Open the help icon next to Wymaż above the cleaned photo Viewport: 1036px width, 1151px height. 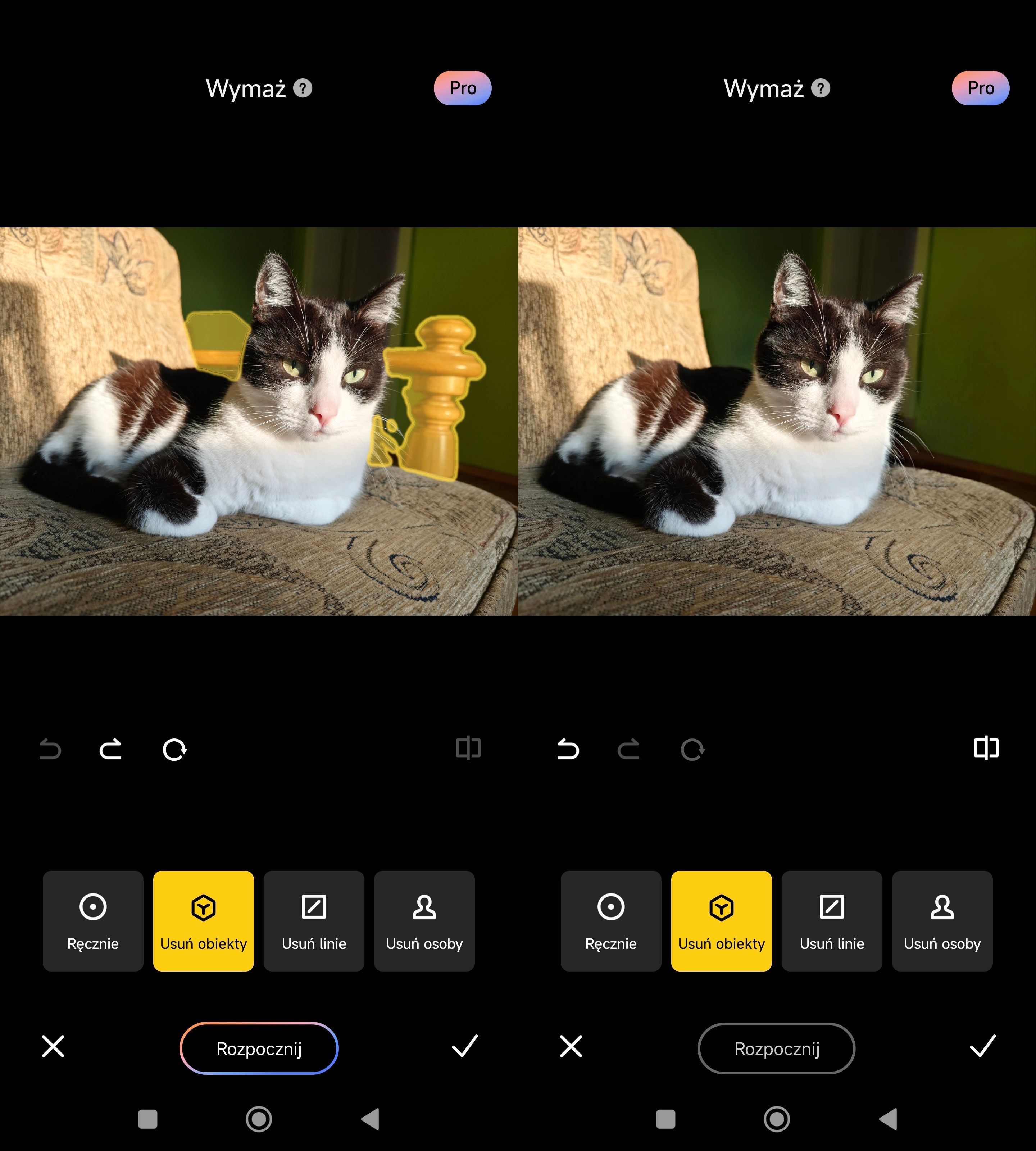pyautogui.click(x=821, y=88)
